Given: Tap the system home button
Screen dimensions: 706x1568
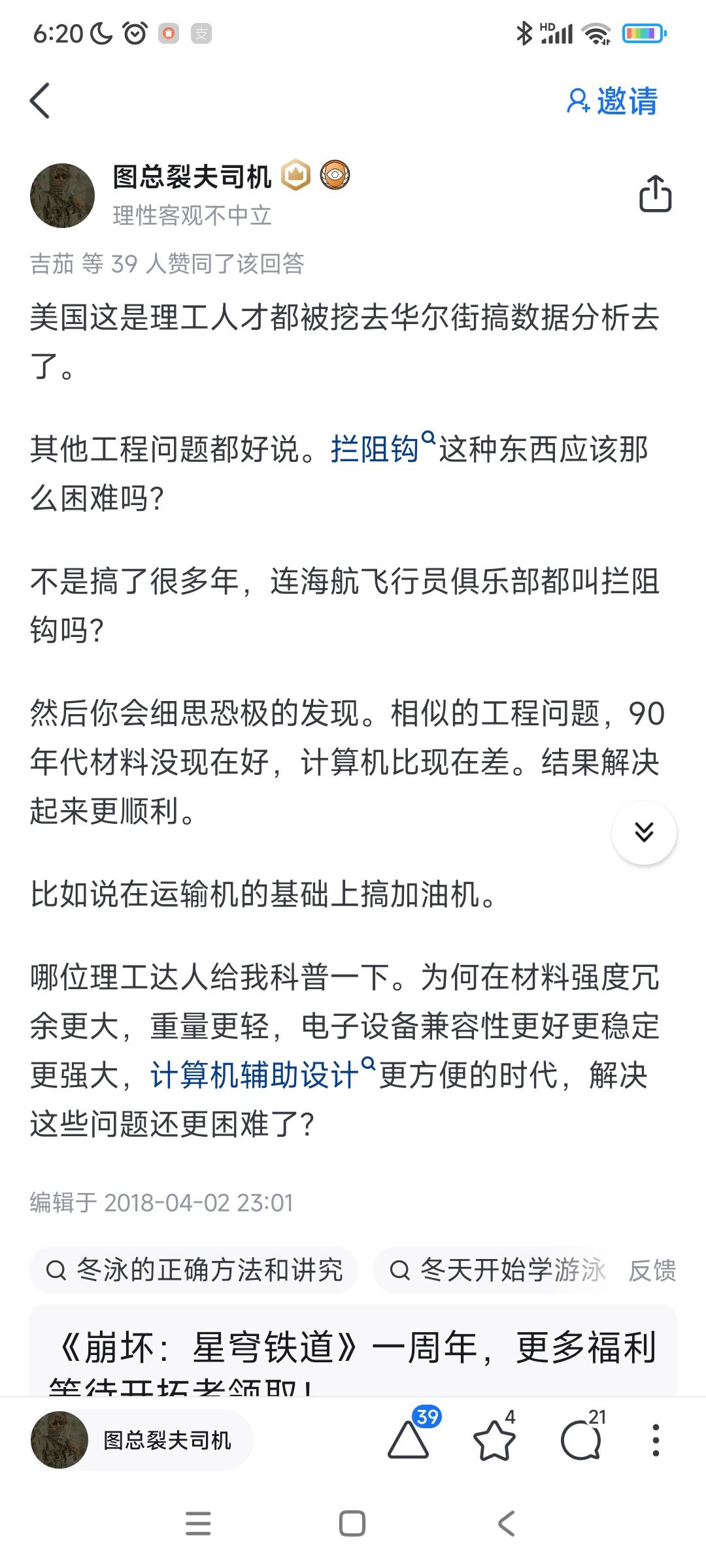Looking at the screenshot, I should point(352,1524).
